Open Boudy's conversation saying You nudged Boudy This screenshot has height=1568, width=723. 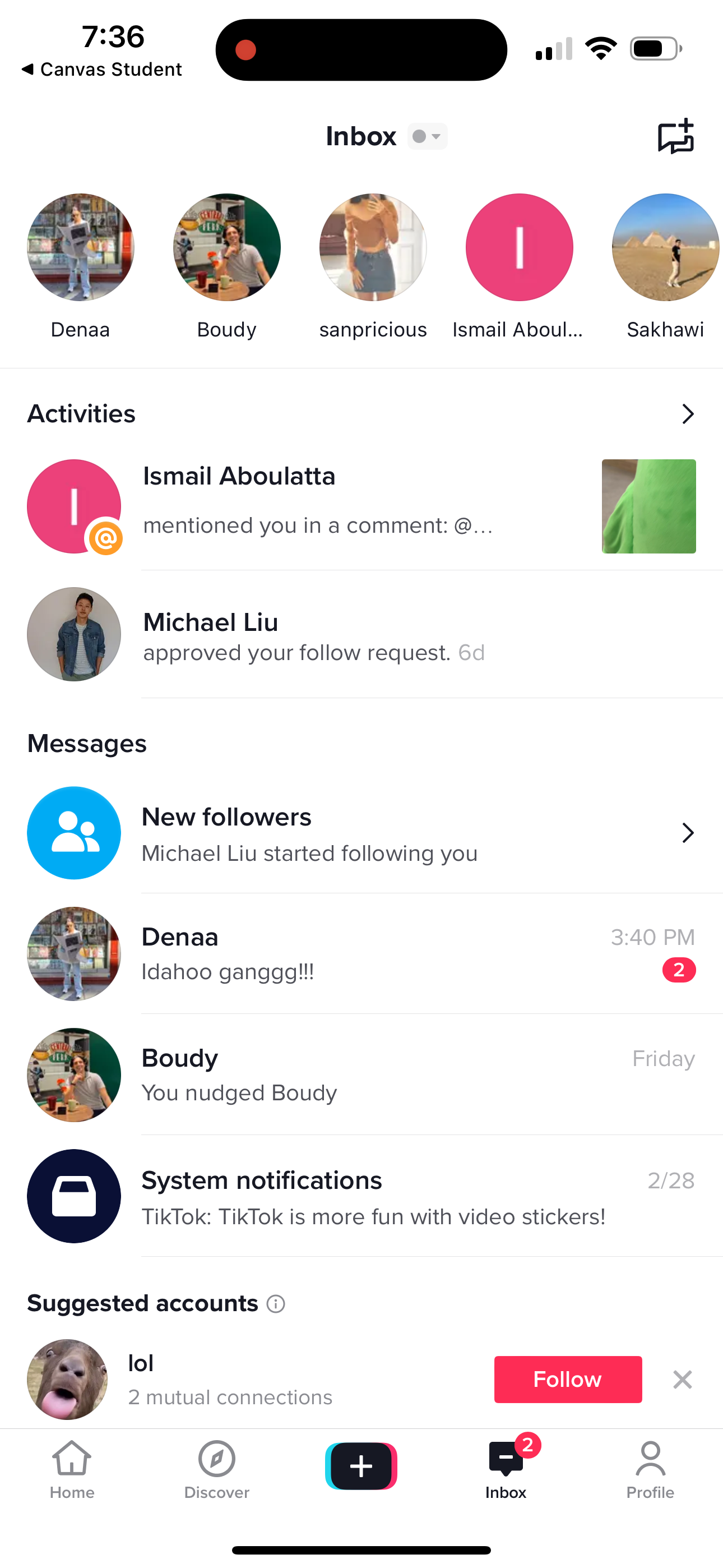pos(361,1075)
